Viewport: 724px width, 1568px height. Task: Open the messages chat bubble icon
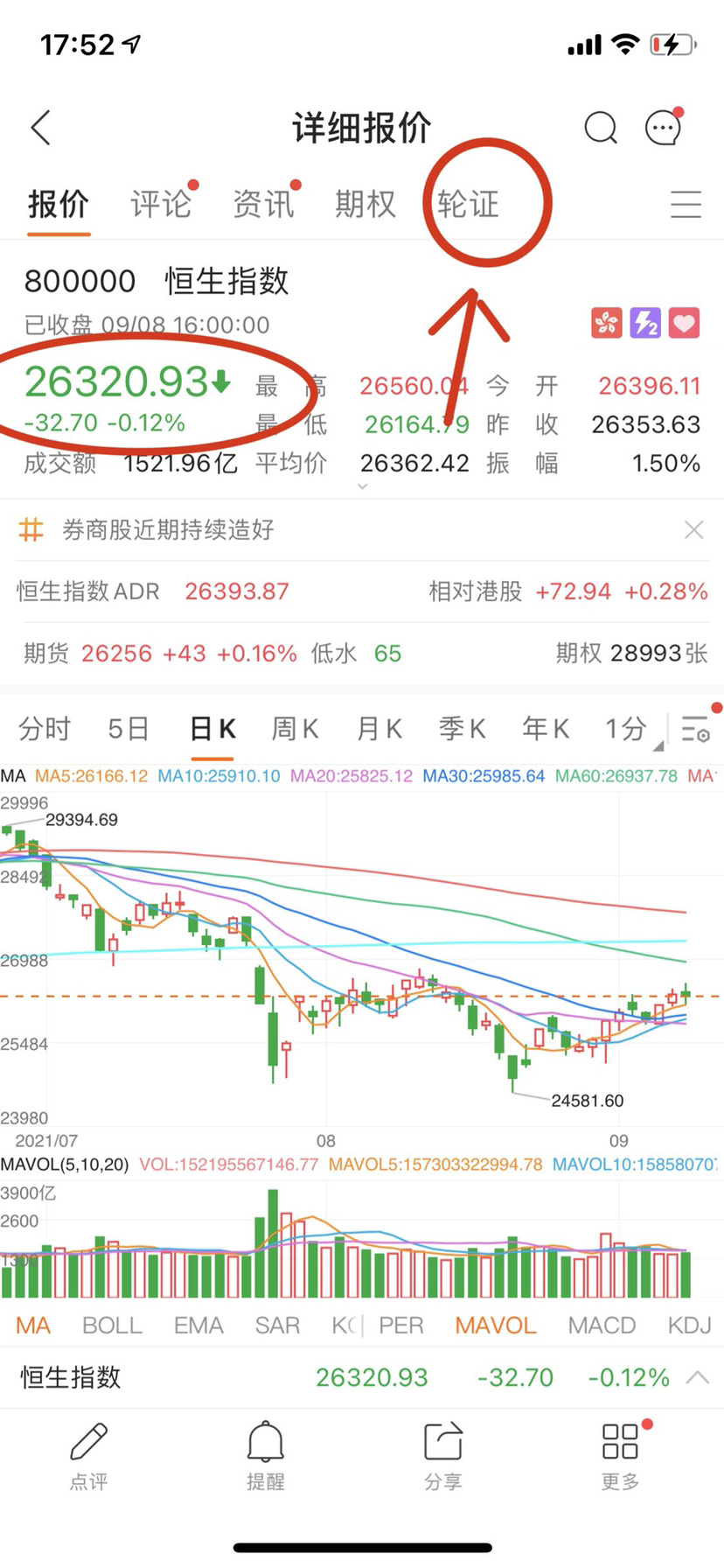[x=663, y=128]
